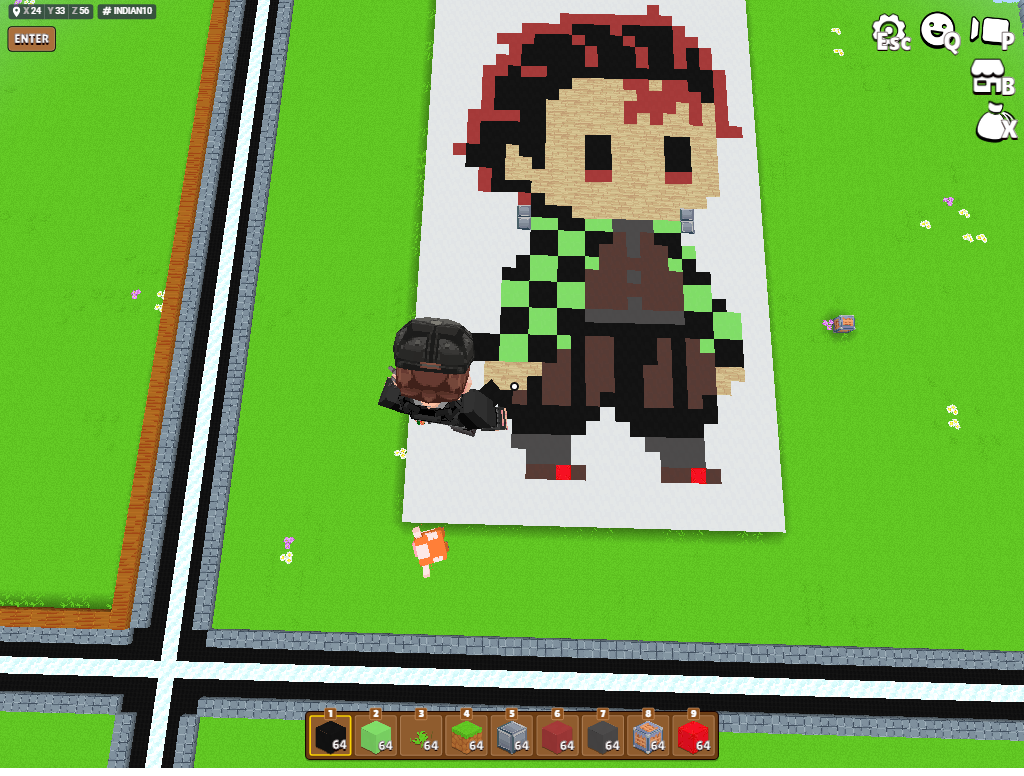Select hotbar slot 1 black block

click(x=330, y=737)
